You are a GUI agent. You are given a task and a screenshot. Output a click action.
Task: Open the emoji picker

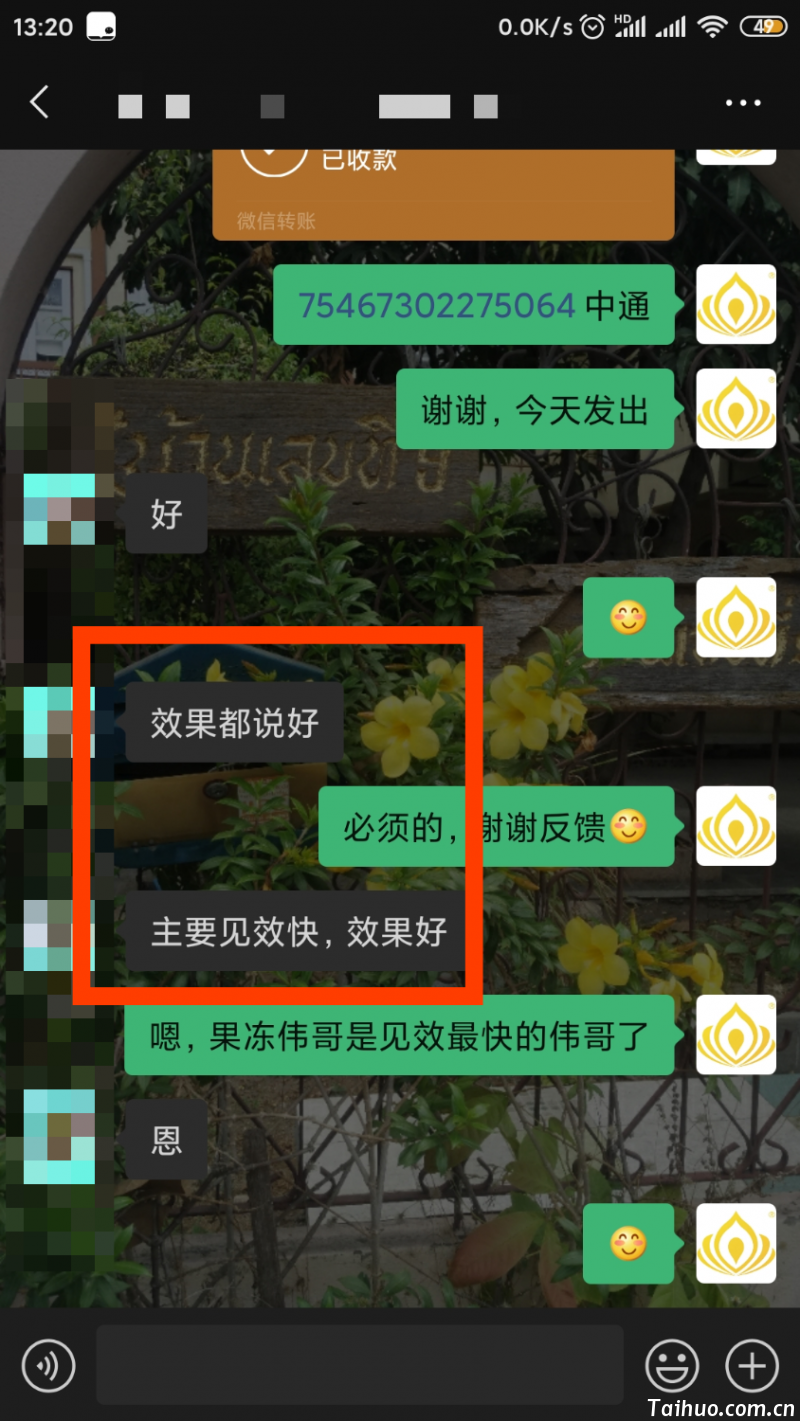(672, 1365)
